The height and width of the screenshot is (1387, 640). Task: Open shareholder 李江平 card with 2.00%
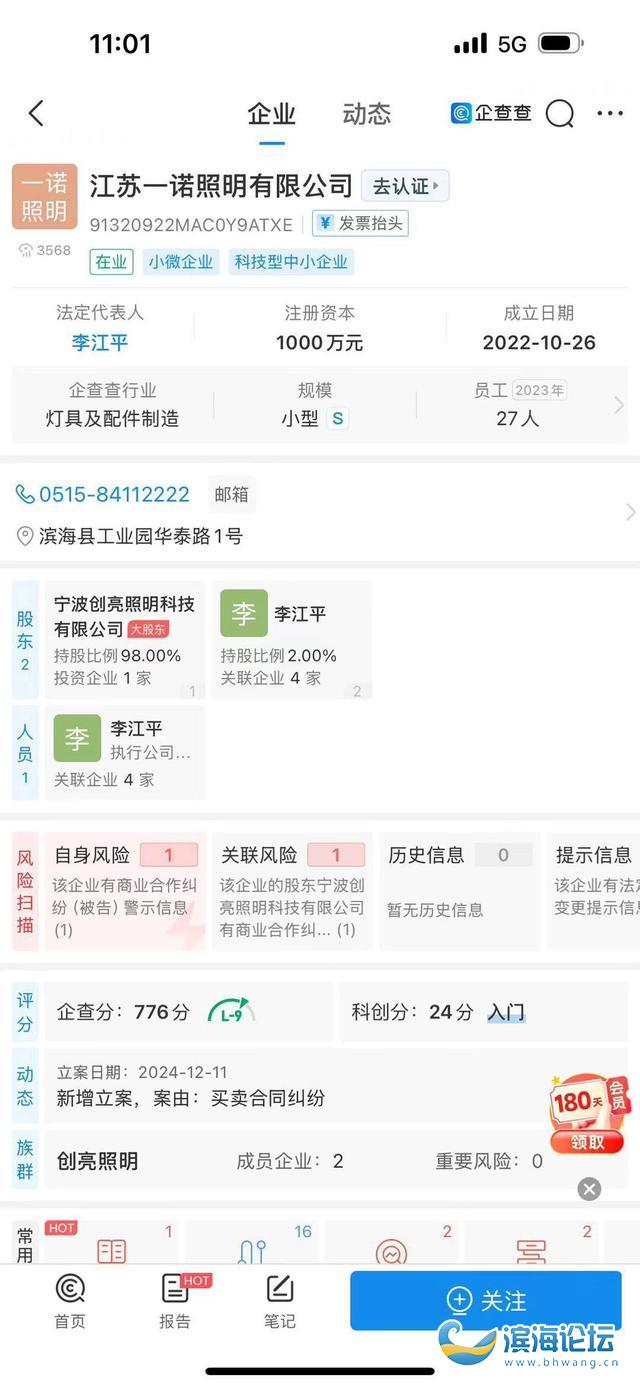pyautogui.click(x=292, y=640)
